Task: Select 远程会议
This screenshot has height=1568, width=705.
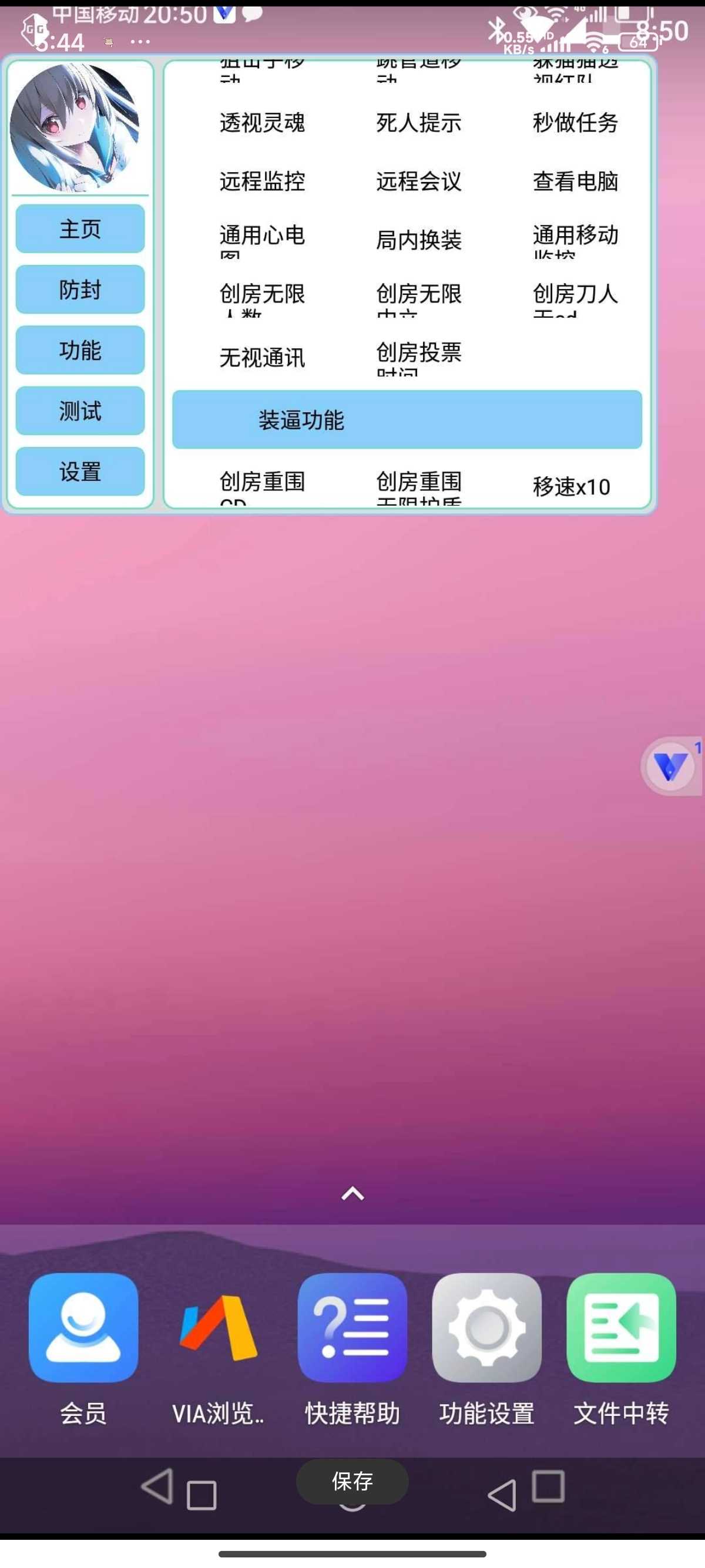Action: click(x=418, y=181)
